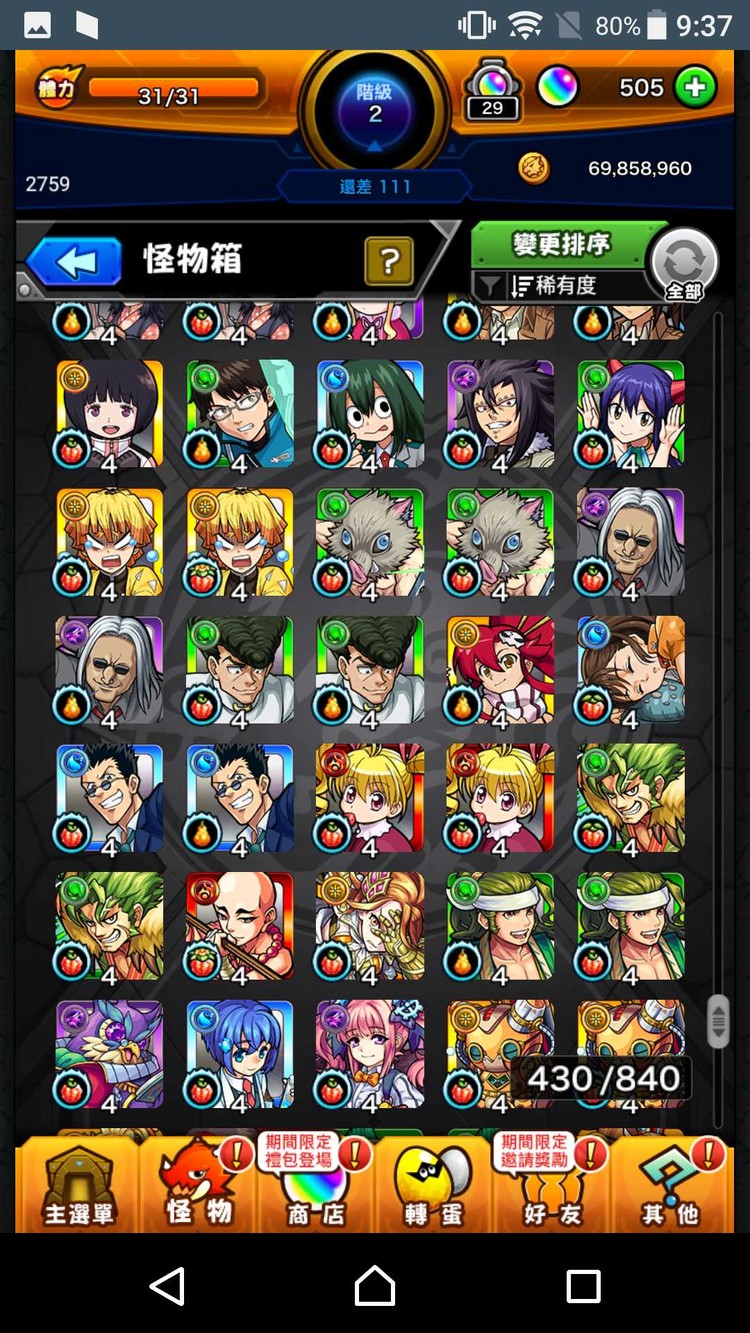The width and height of the screenshot is (750, 1333).
Task: Open the question mark help button
Action: 390,262
